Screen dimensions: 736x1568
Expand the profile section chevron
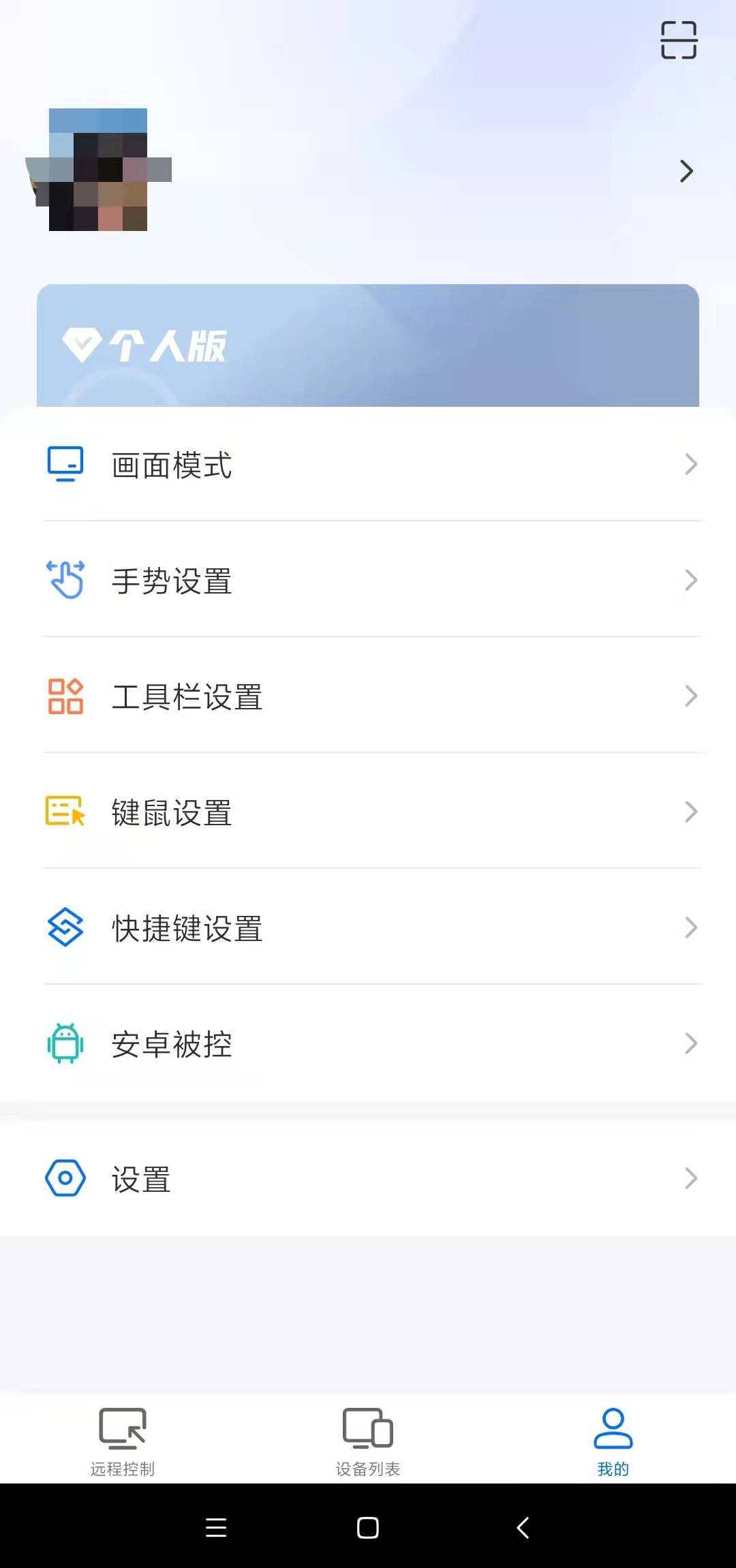(686, 170)
